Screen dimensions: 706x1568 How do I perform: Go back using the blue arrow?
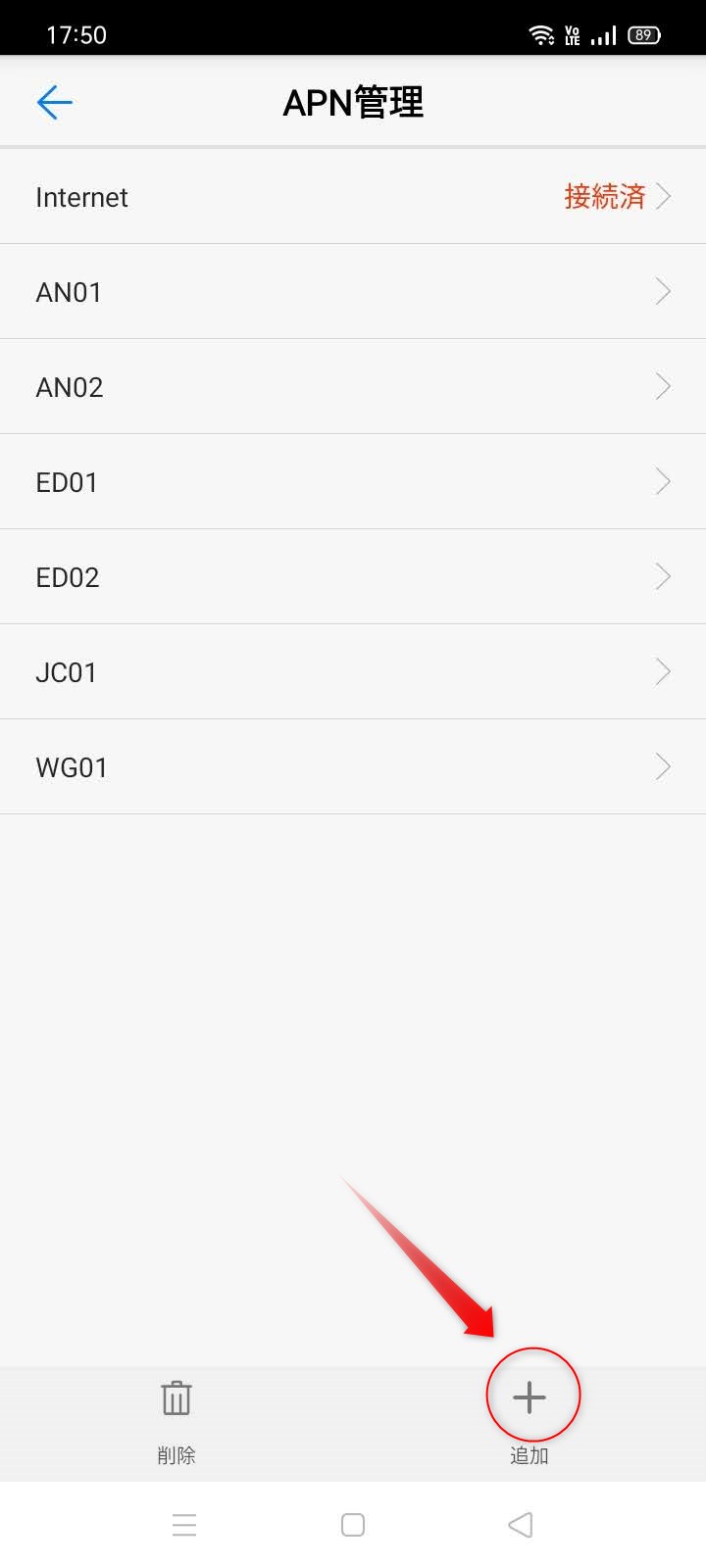click(x=54, y=102)
